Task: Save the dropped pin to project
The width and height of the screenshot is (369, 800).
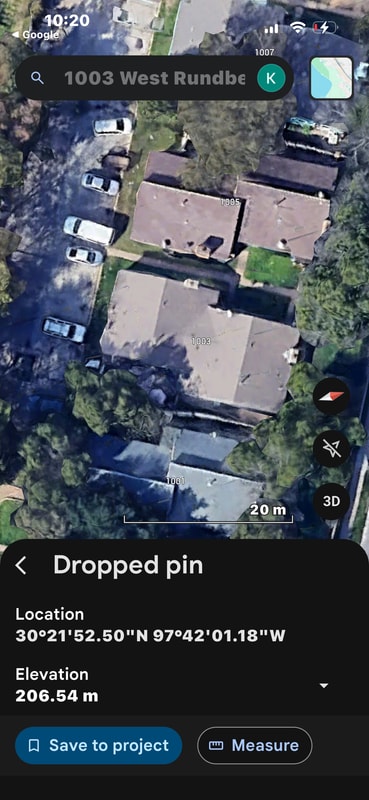Action: point(99,745)
